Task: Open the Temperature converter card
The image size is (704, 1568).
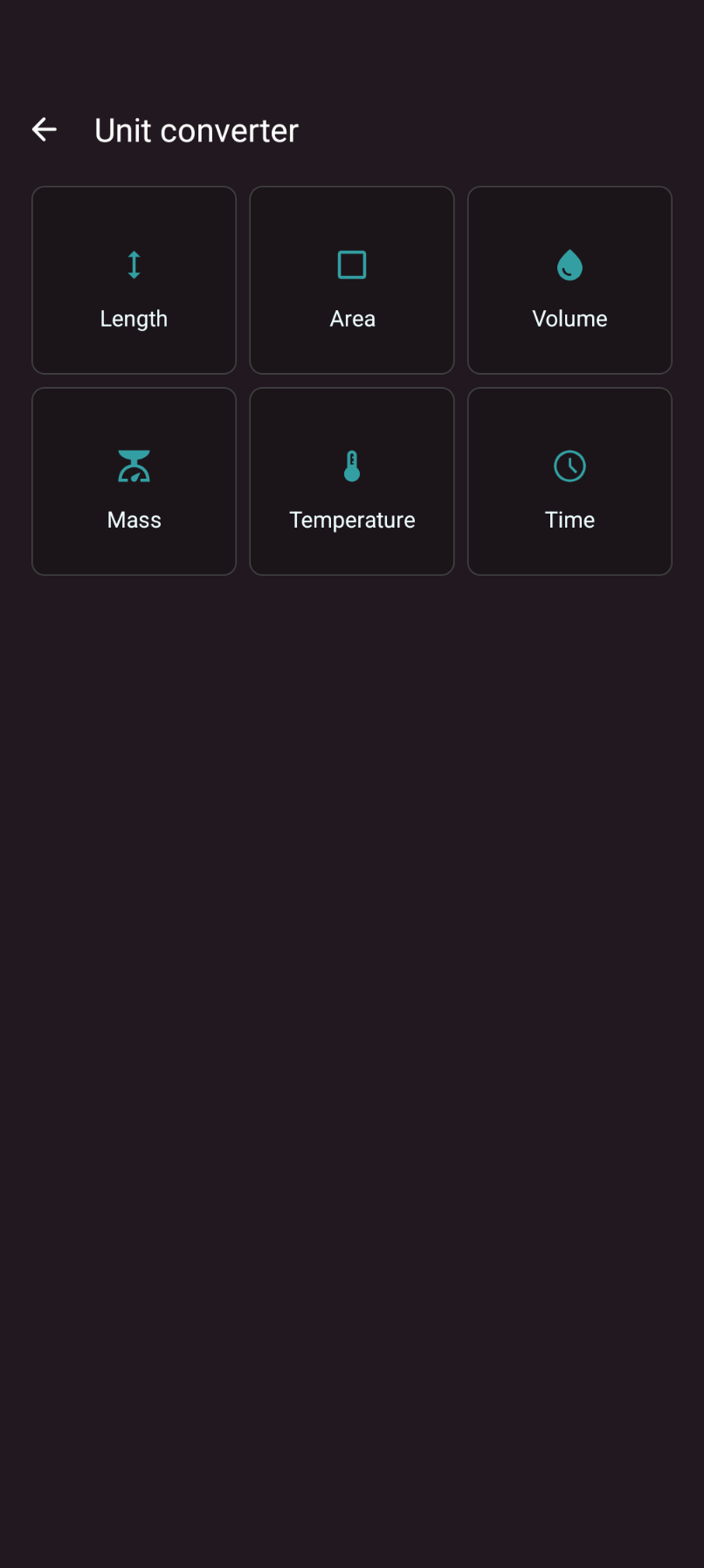Action: [x=351, y=480]
